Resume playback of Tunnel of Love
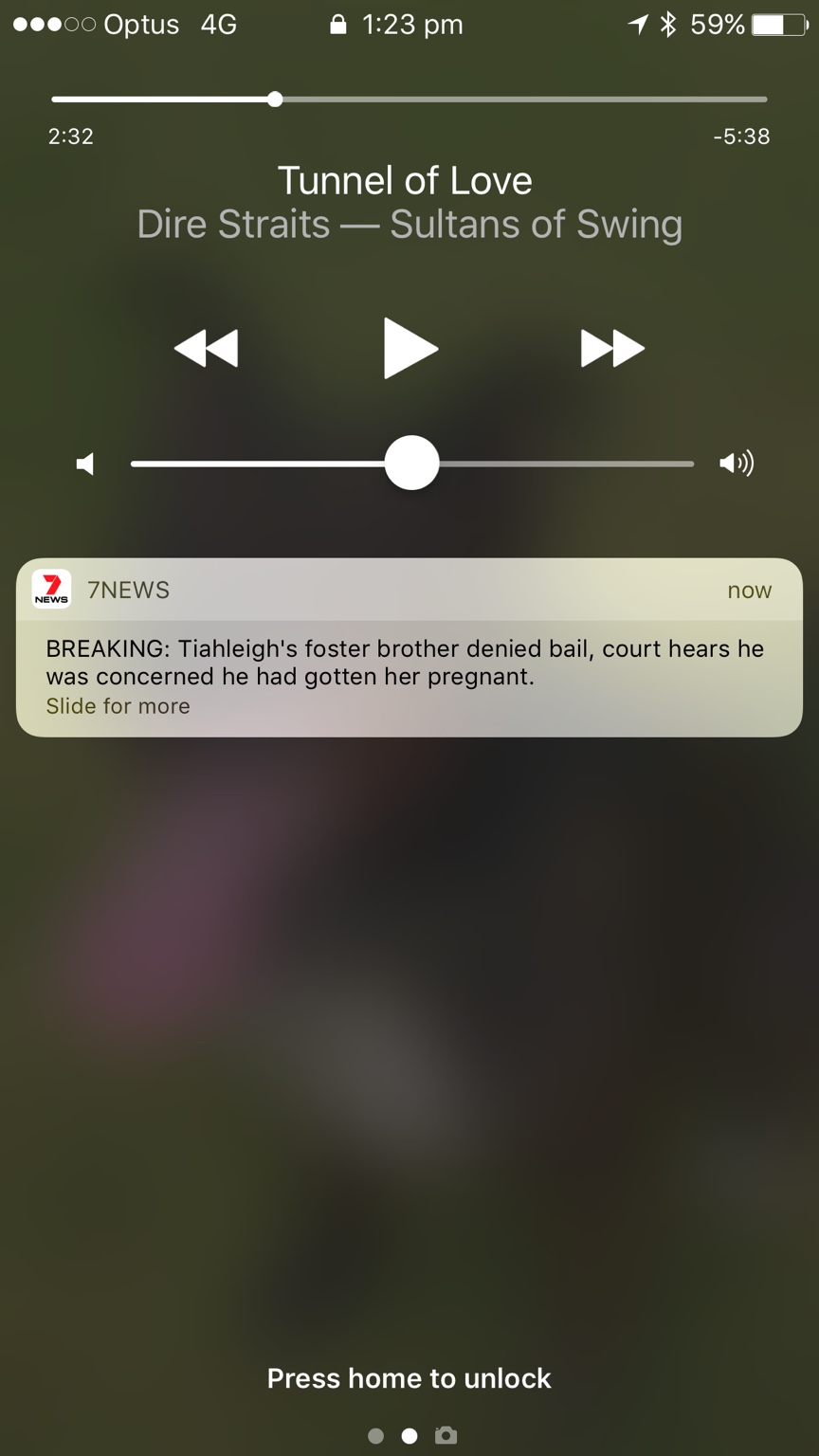Viewport: 819px width, 1456px height. click(x=409, y=349)
